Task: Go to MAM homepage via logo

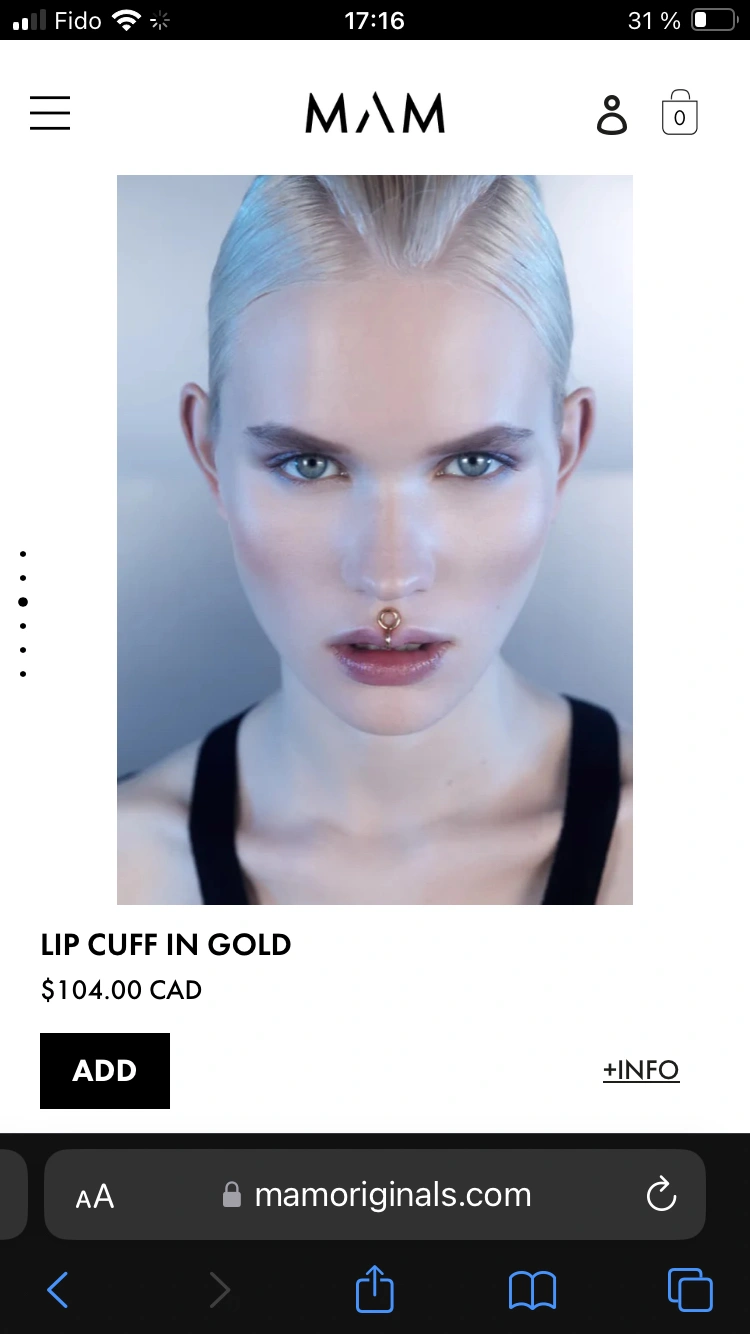Action: coord(375,113)
